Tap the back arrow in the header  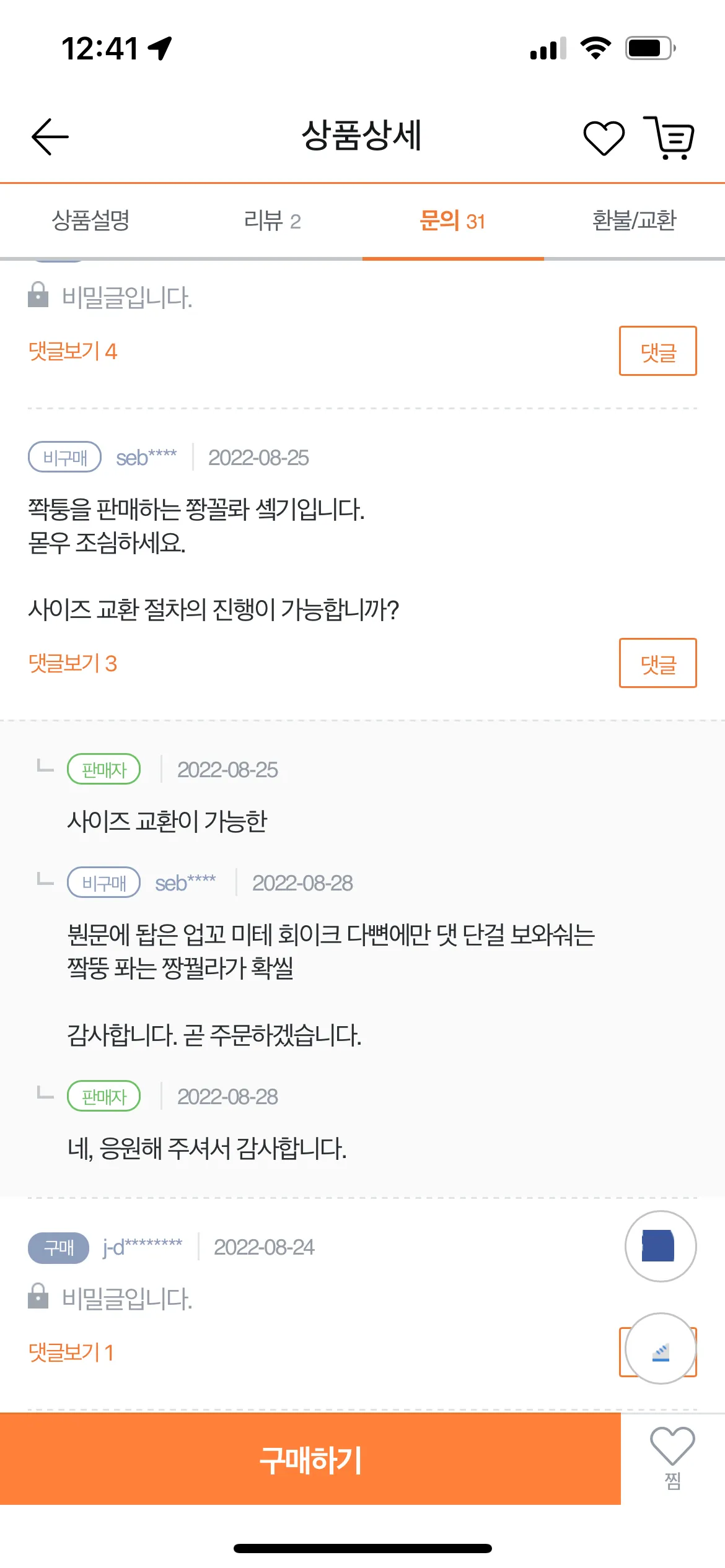48,137
